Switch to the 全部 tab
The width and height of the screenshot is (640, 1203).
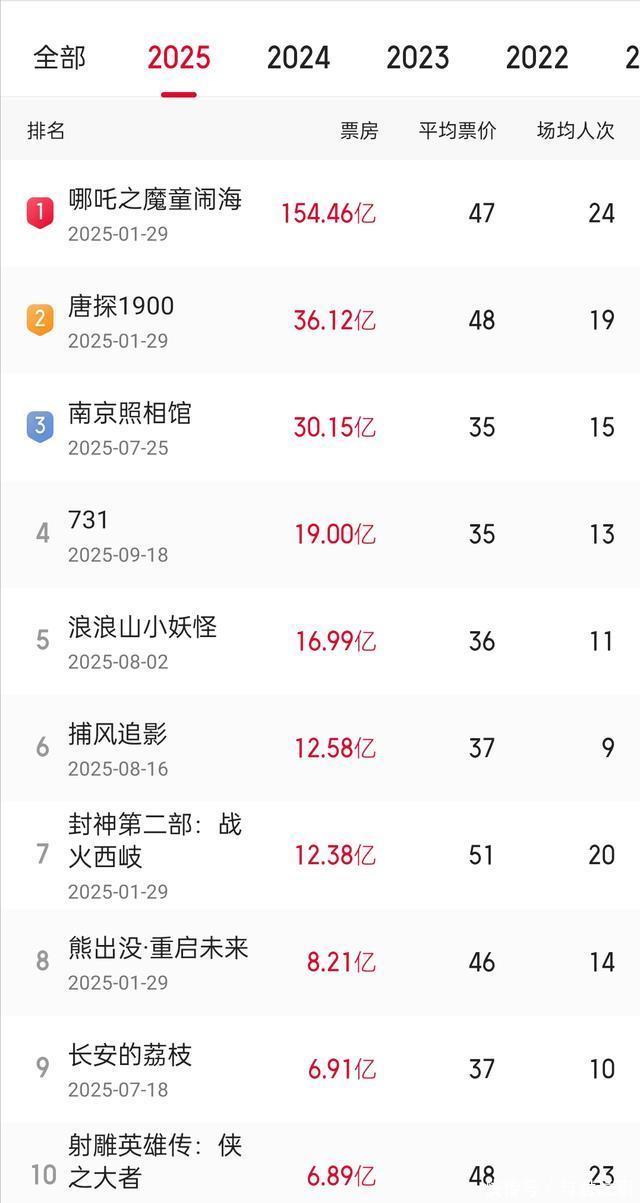click(60, 58)
